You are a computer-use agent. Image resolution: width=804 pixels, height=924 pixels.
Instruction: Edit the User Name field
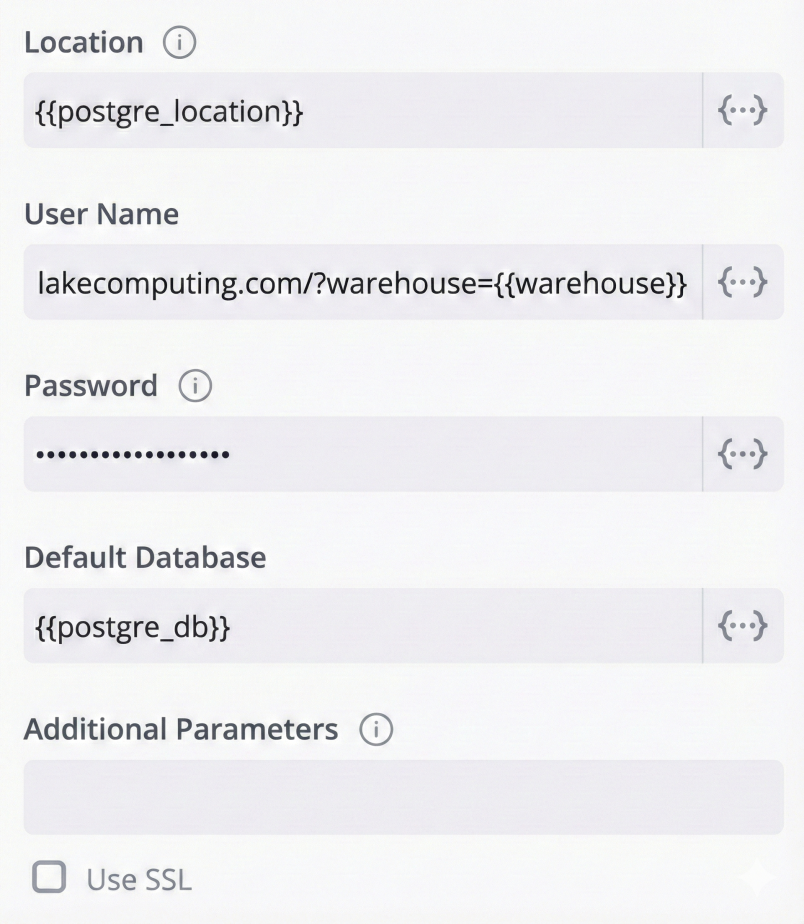pyautogui.click(x=360, y=283)
